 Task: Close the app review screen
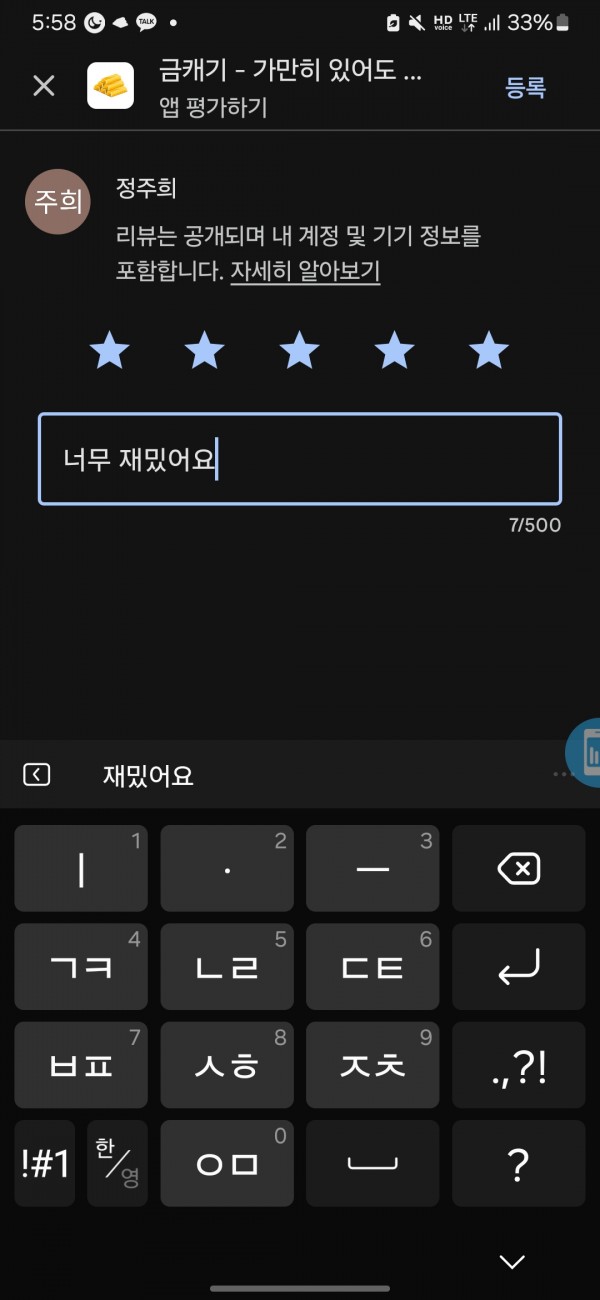pyautogui.click(x=43, y=86)
